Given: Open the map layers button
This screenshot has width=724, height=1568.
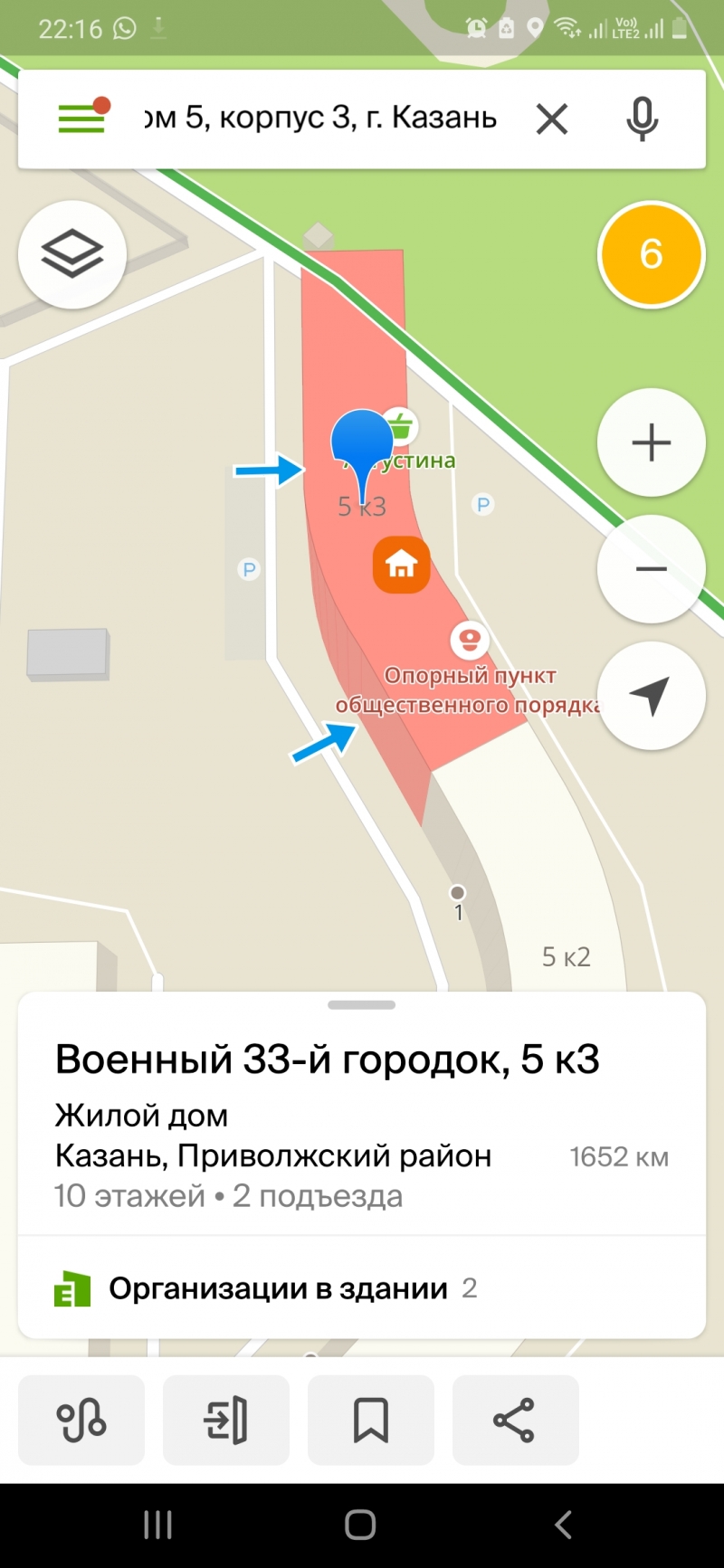Looking at the screenshot, I should pos(72,254).
